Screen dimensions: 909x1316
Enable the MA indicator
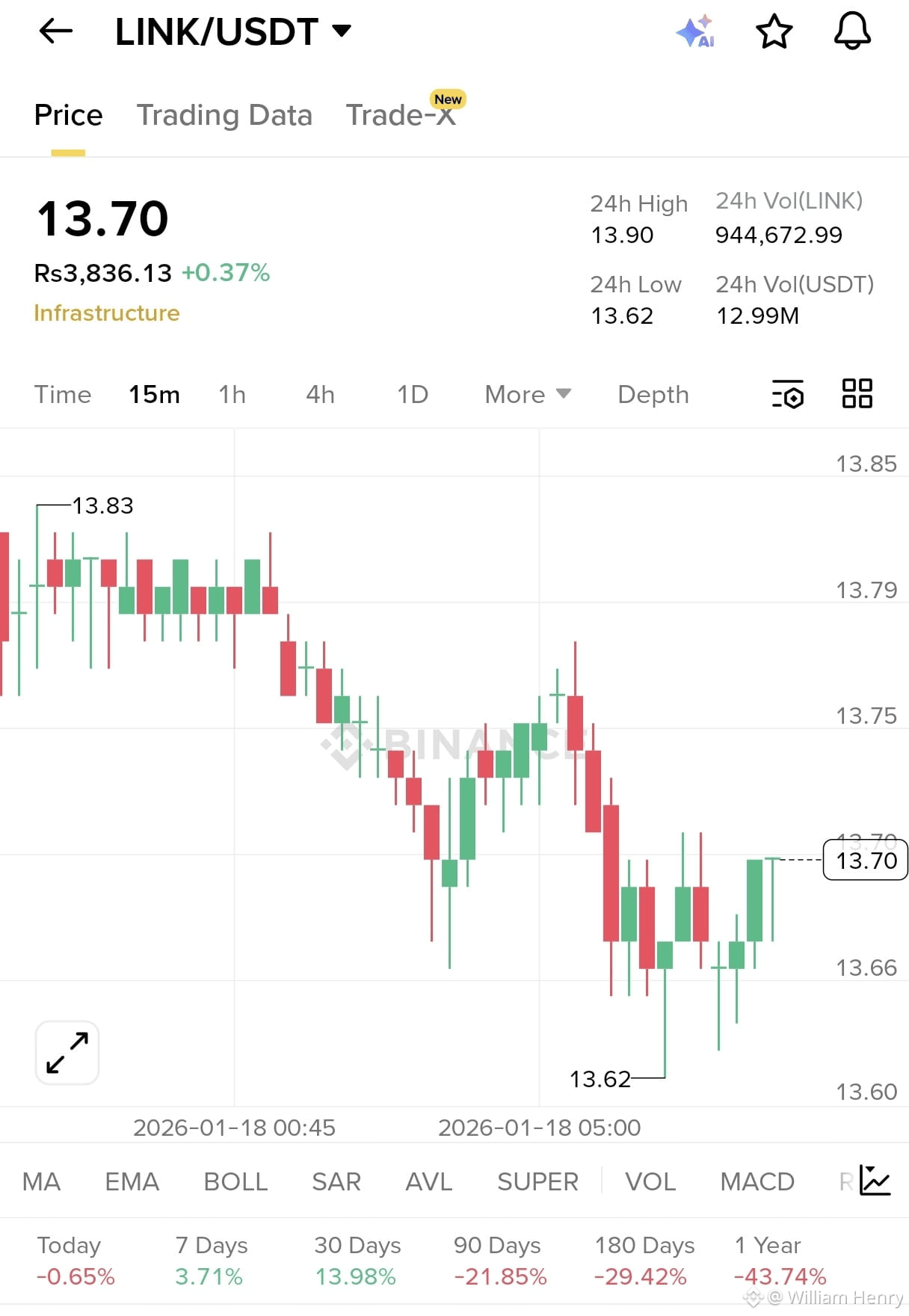[42, 1181]
